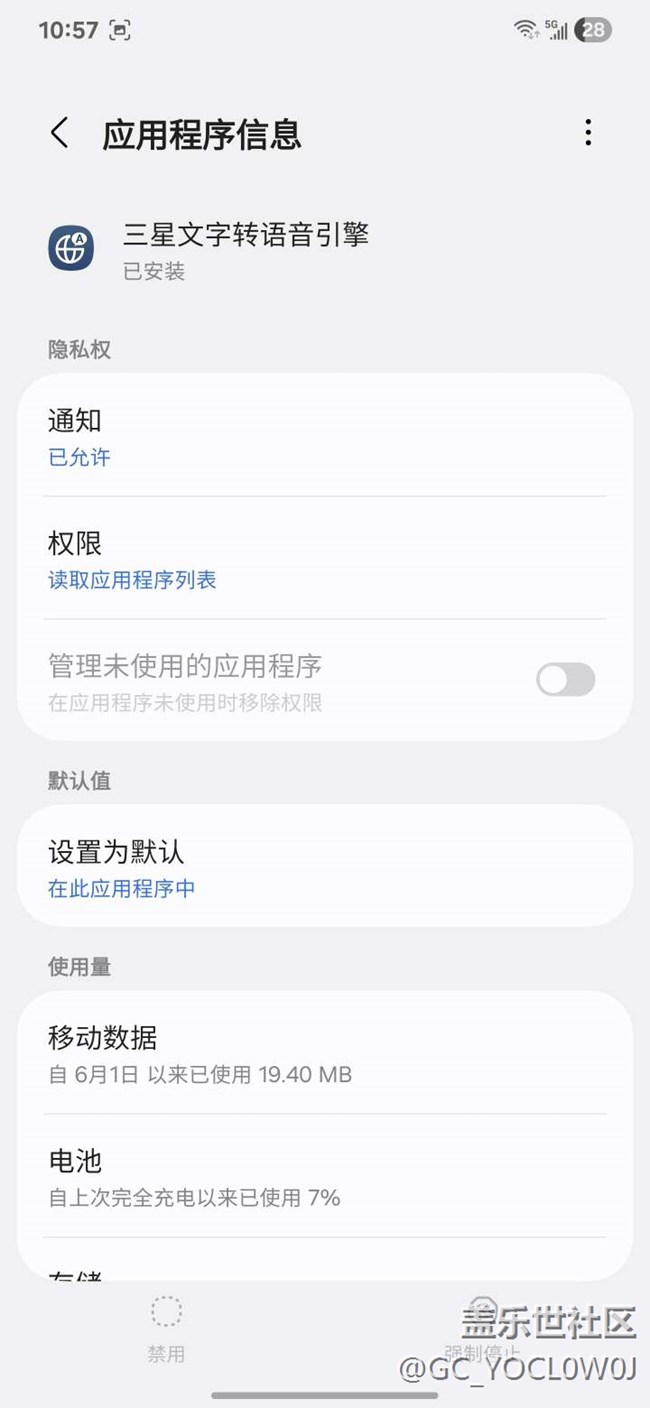Open 电池 usage details
Screen dimensions: 650x1408
click(x=324, y=1176)
